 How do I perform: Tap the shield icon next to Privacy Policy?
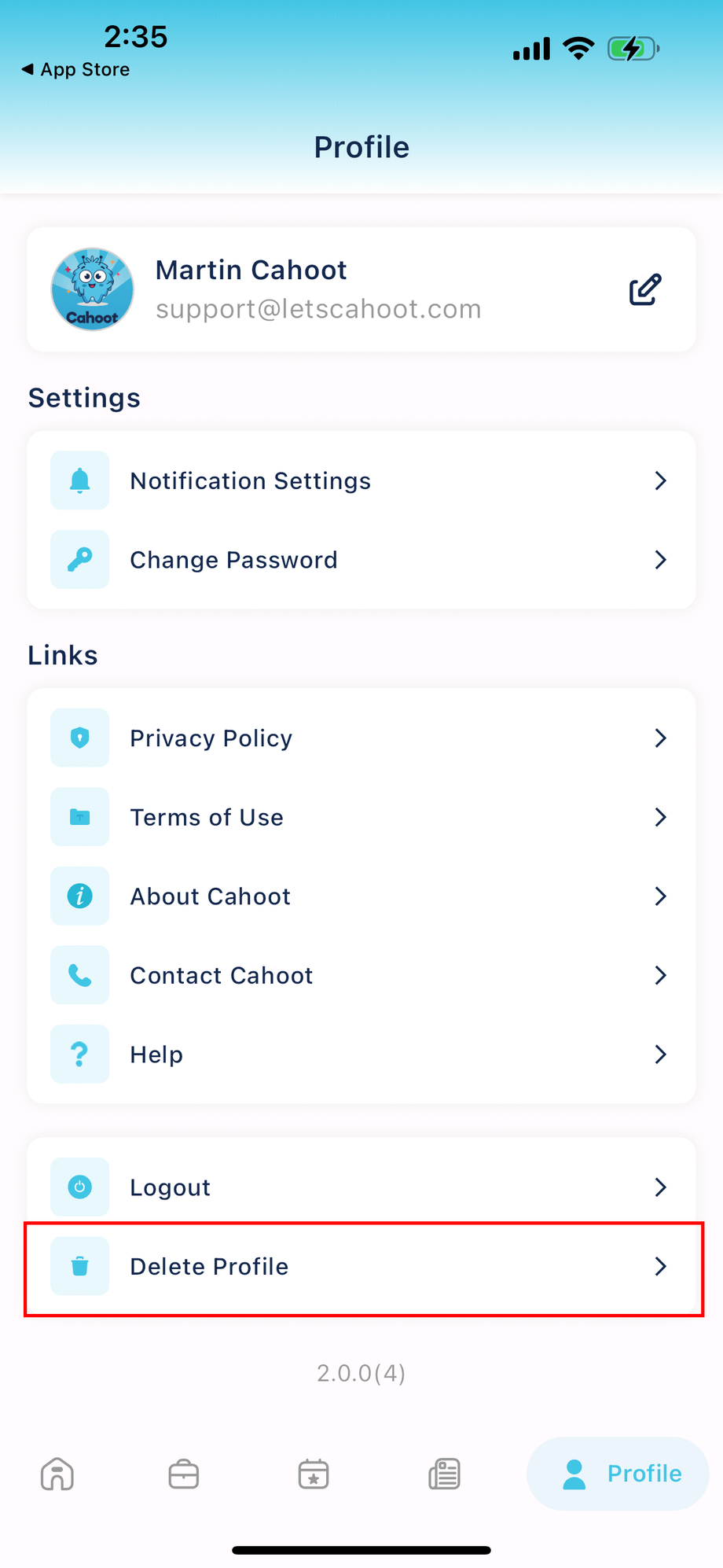coord(79,738)
